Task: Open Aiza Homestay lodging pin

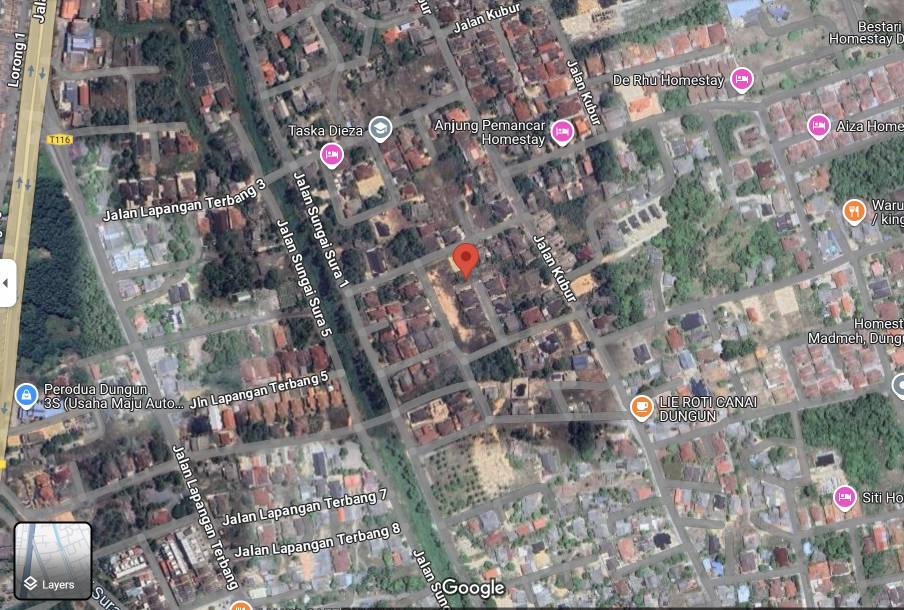Action: 819,126
